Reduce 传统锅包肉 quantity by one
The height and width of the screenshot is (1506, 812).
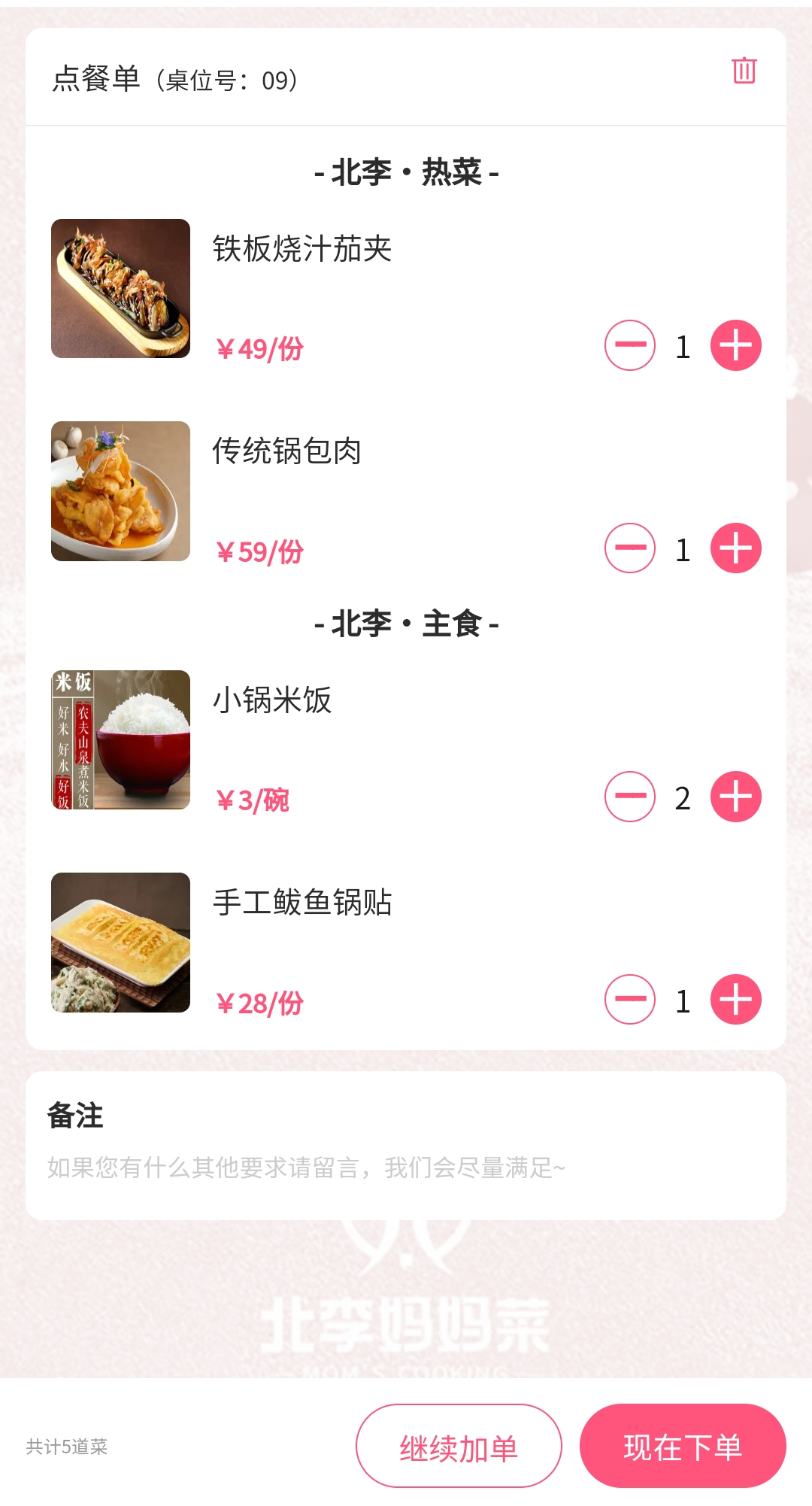click(x=630, y=548)
